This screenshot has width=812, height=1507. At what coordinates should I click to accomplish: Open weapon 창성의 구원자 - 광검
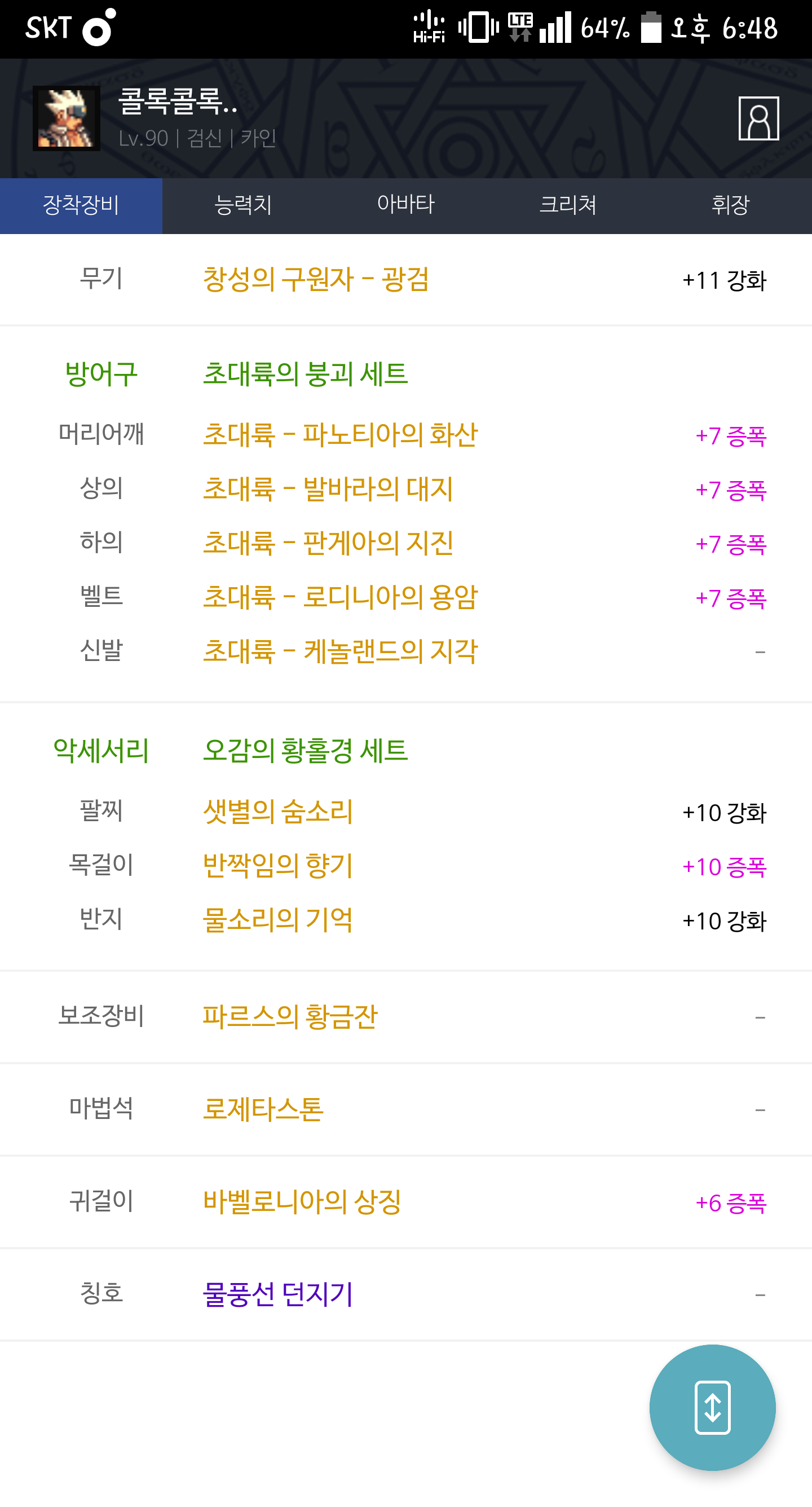pyautogui.click(x=316, y=280)
